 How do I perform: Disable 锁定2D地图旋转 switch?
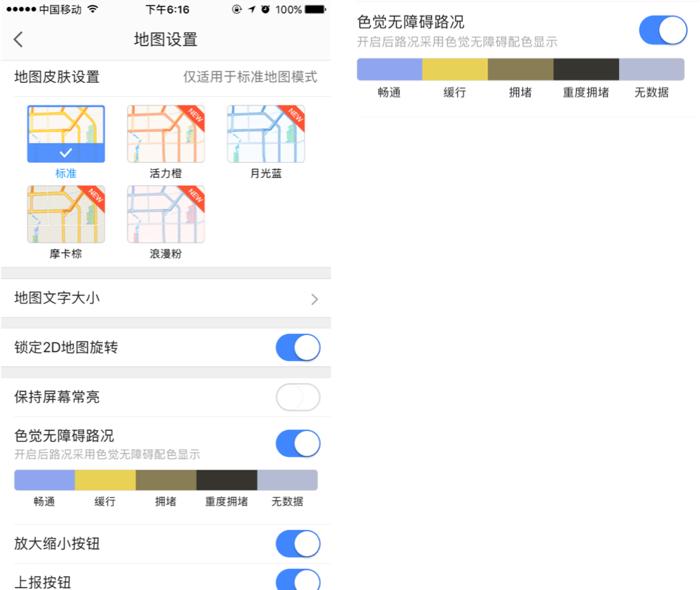(297, 348)
